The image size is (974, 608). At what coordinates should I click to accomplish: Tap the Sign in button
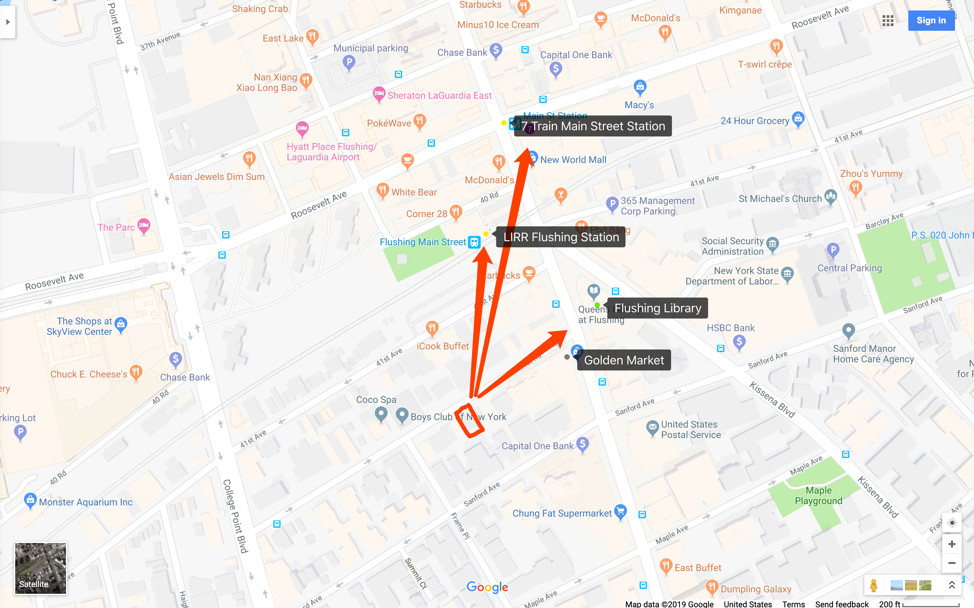[x=930, y=20]
